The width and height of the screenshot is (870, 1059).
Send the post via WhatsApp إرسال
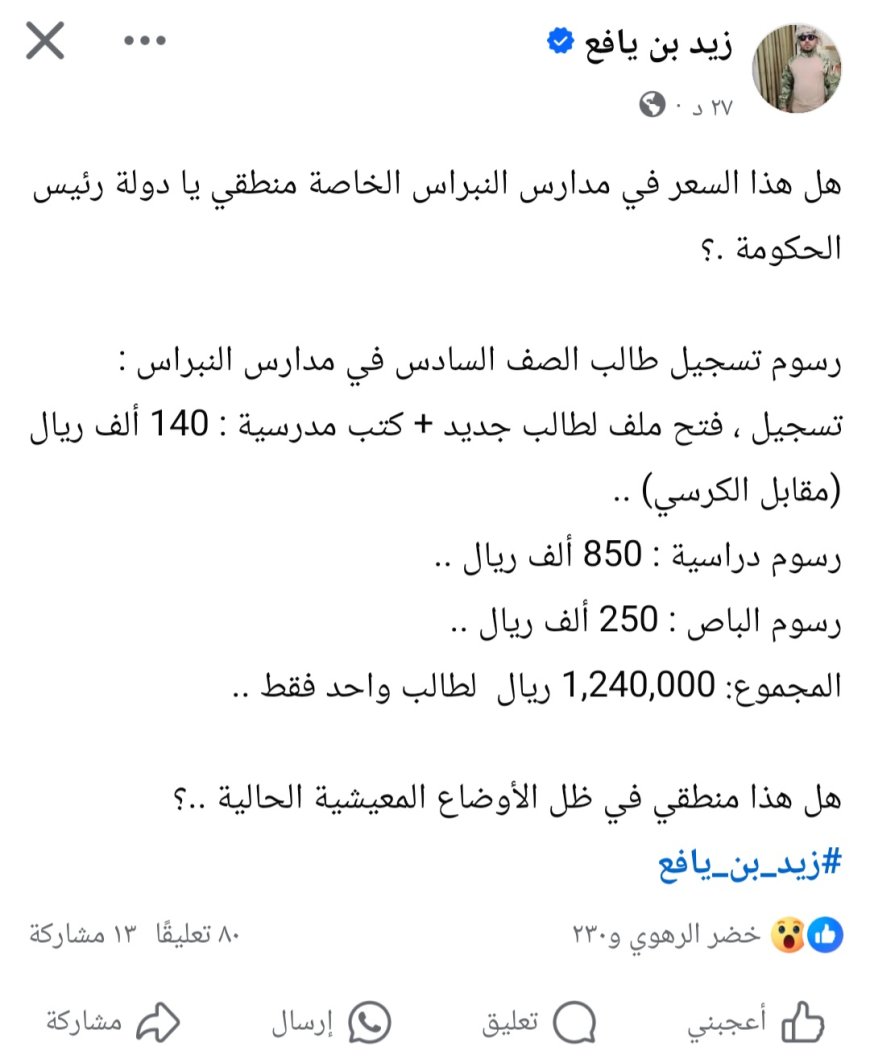pos(330,1022)
